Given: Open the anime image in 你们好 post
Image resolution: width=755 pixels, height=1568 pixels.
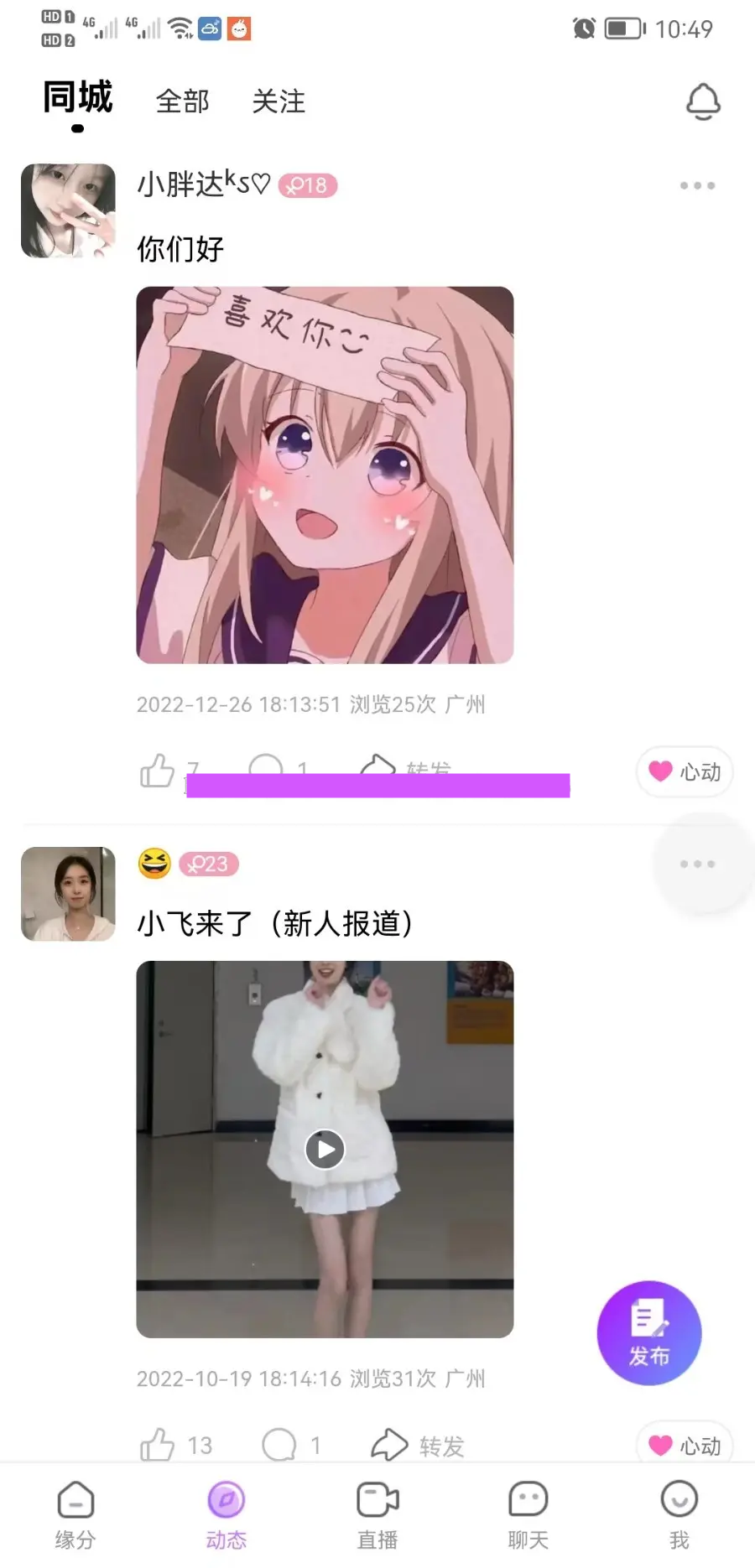Looking at the screenshot, I should point(325,475).
